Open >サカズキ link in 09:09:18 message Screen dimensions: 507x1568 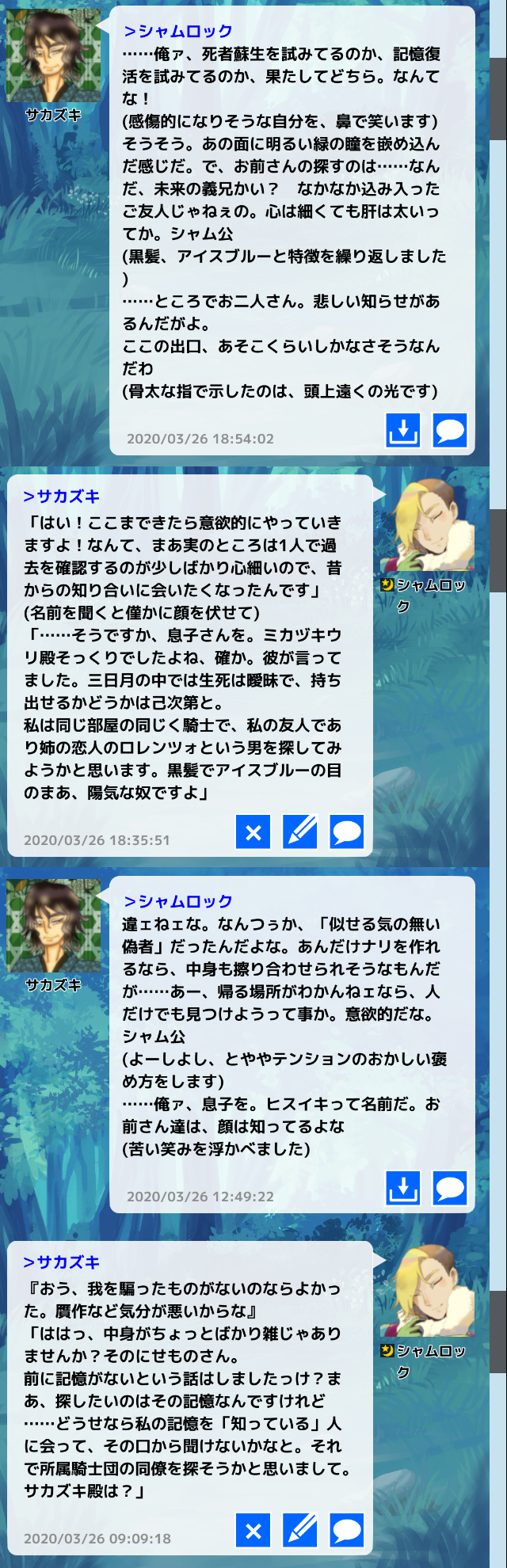pyautogui.click(x=62, y=1262)
